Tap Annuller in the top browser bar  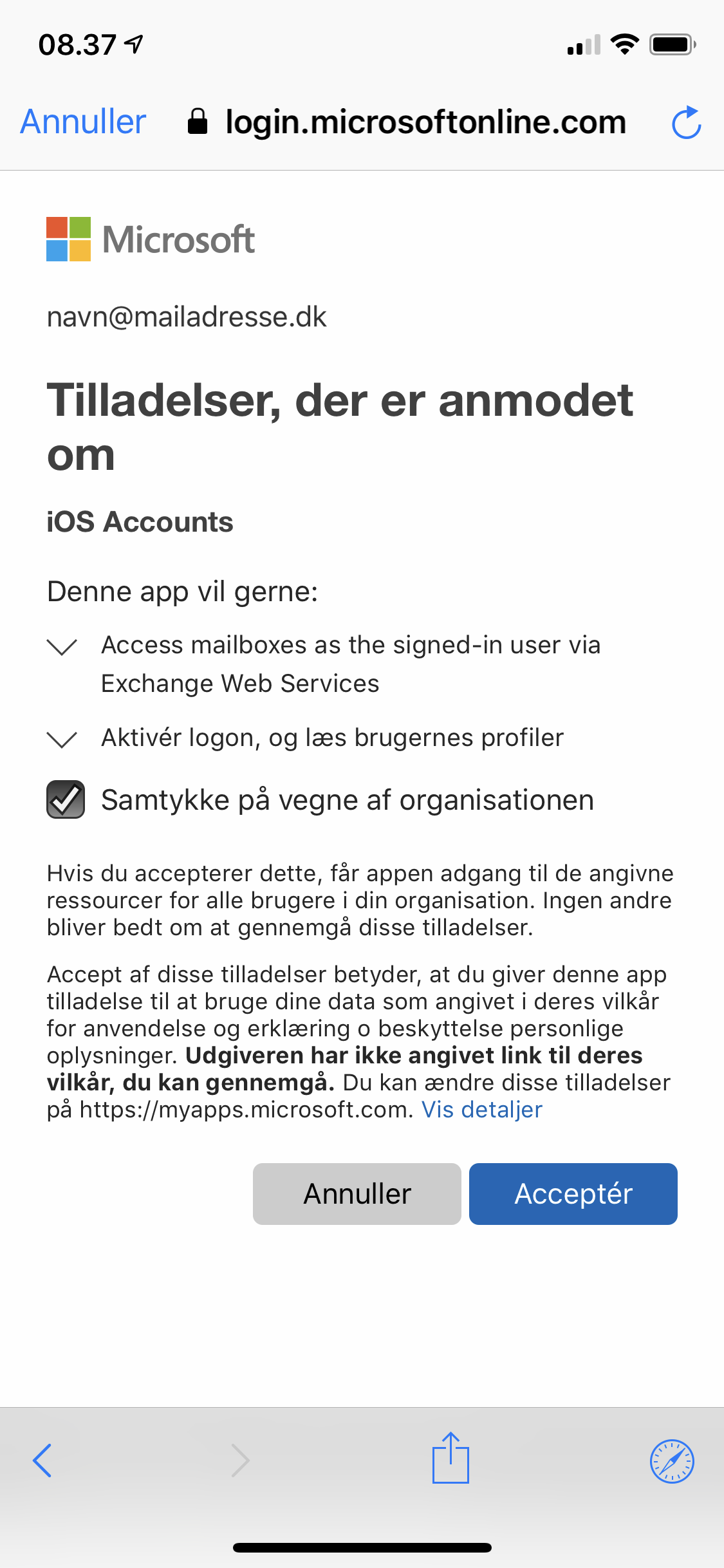point(83,122)
